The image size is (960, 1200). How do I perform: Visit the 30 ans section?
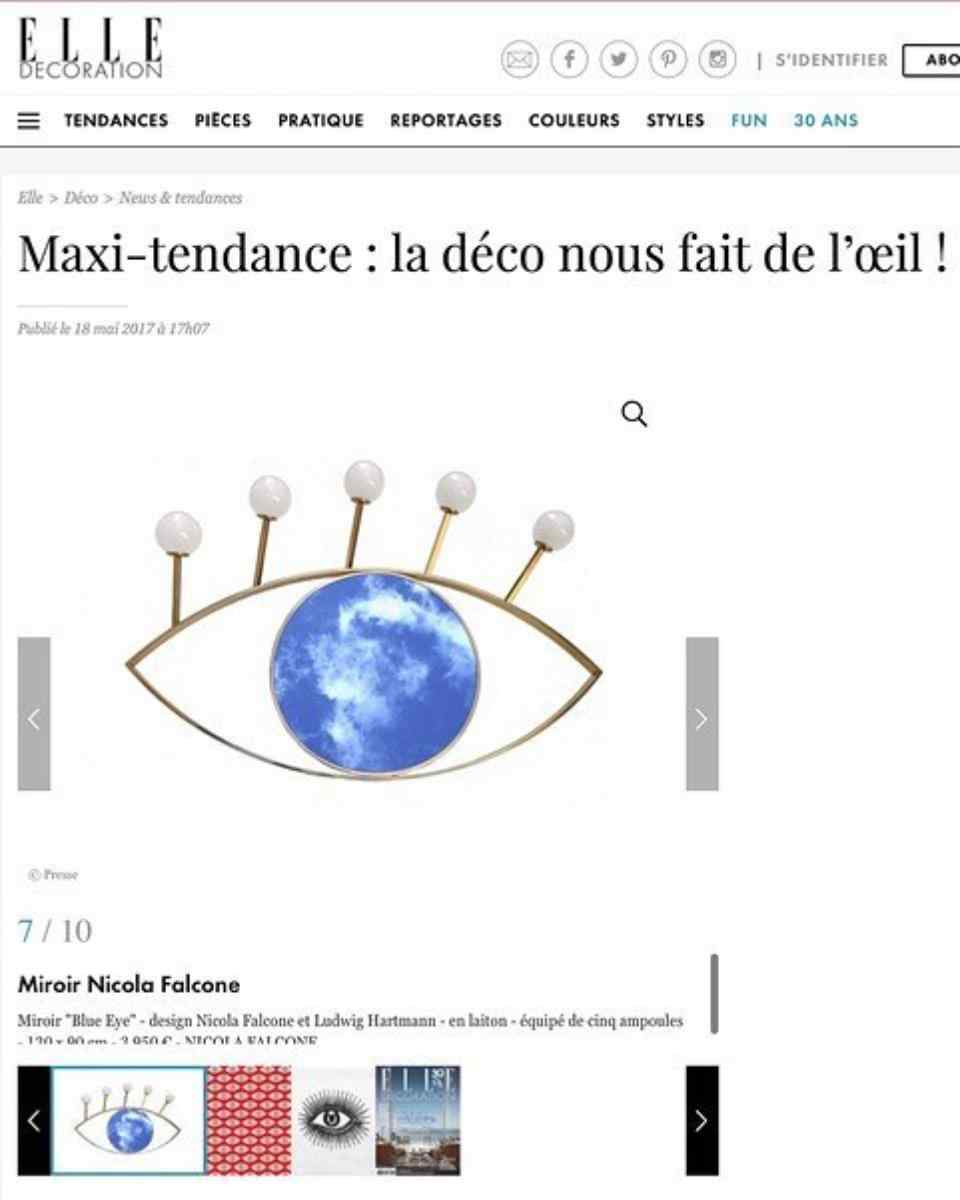pos(826,121)
